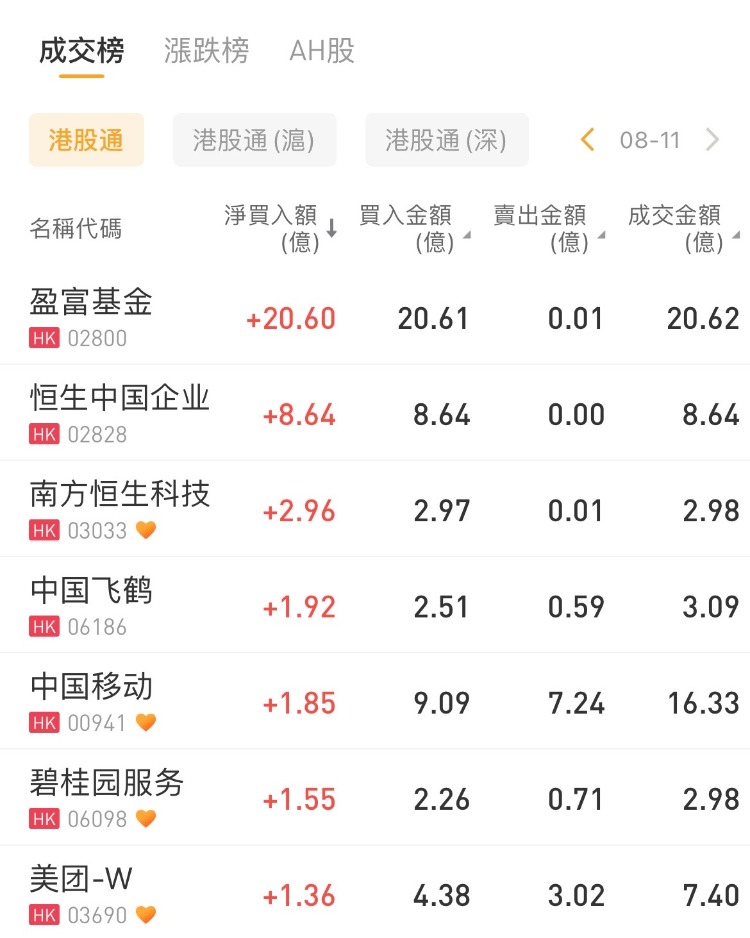Select the 港股通 filter chip
Viewport: 750px width, 938px height.
pyautogui.click(x=86, y=140)
